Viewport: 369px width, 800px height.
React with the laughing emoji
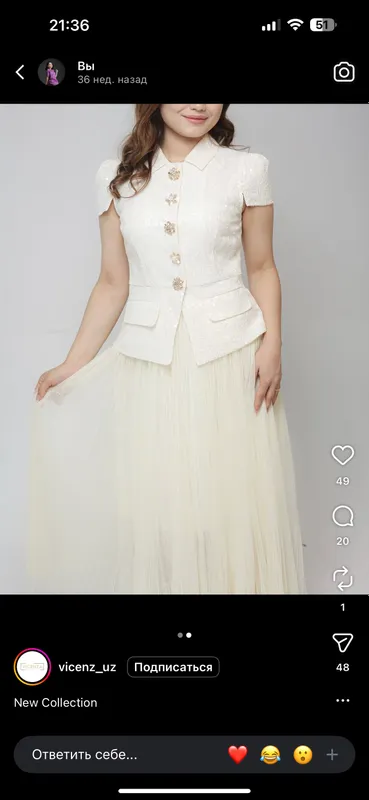270,755
